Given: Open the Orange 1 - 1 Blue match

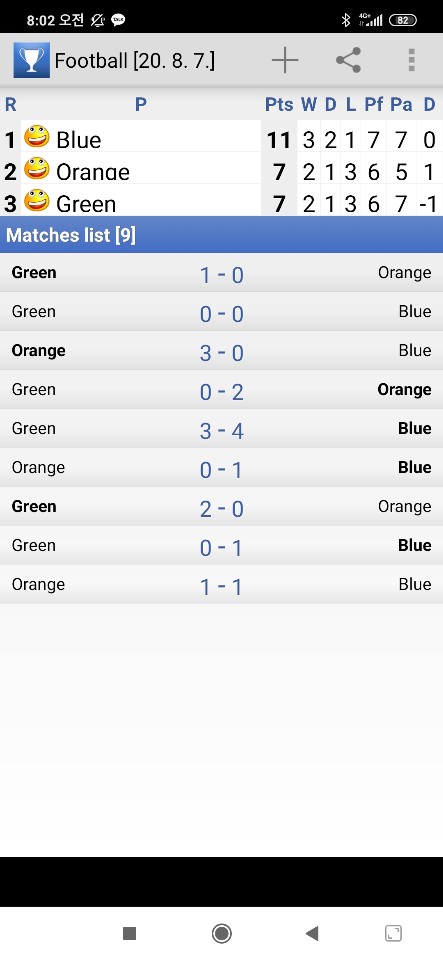Looking at the screenshot, I should (x=222, y=585).
